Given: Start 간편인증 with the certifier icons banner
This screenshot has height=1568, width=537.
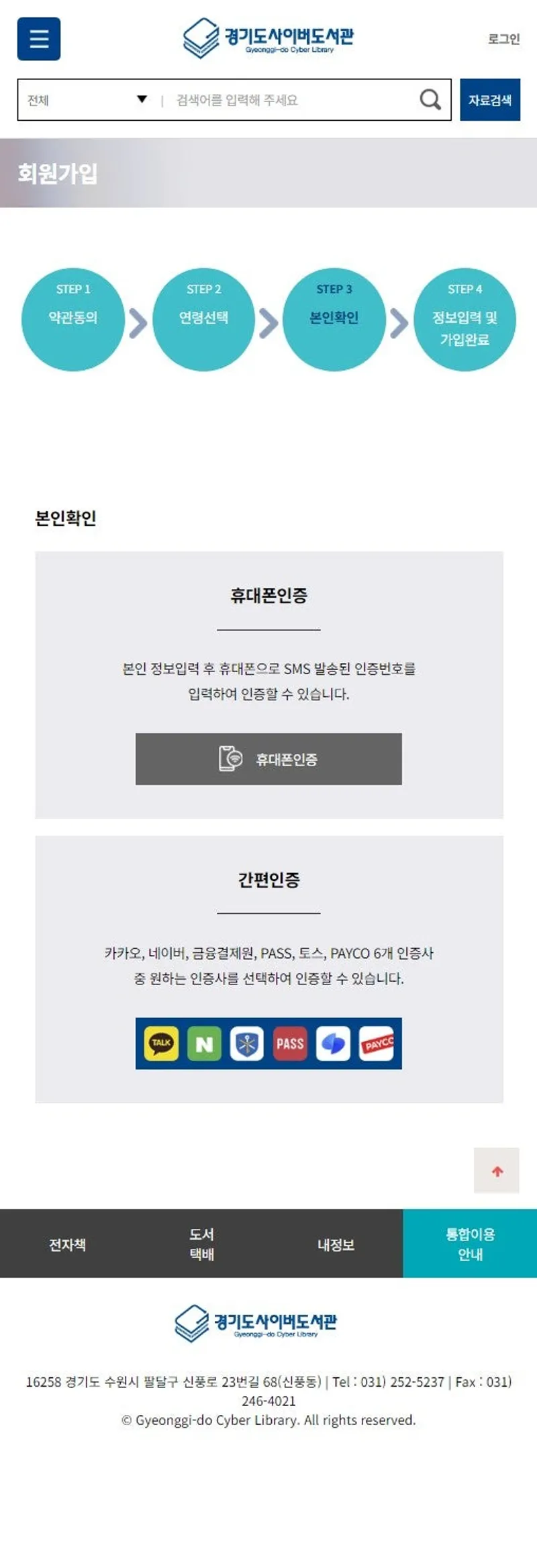Looking at the screenshot, I should pos(268,1043).
